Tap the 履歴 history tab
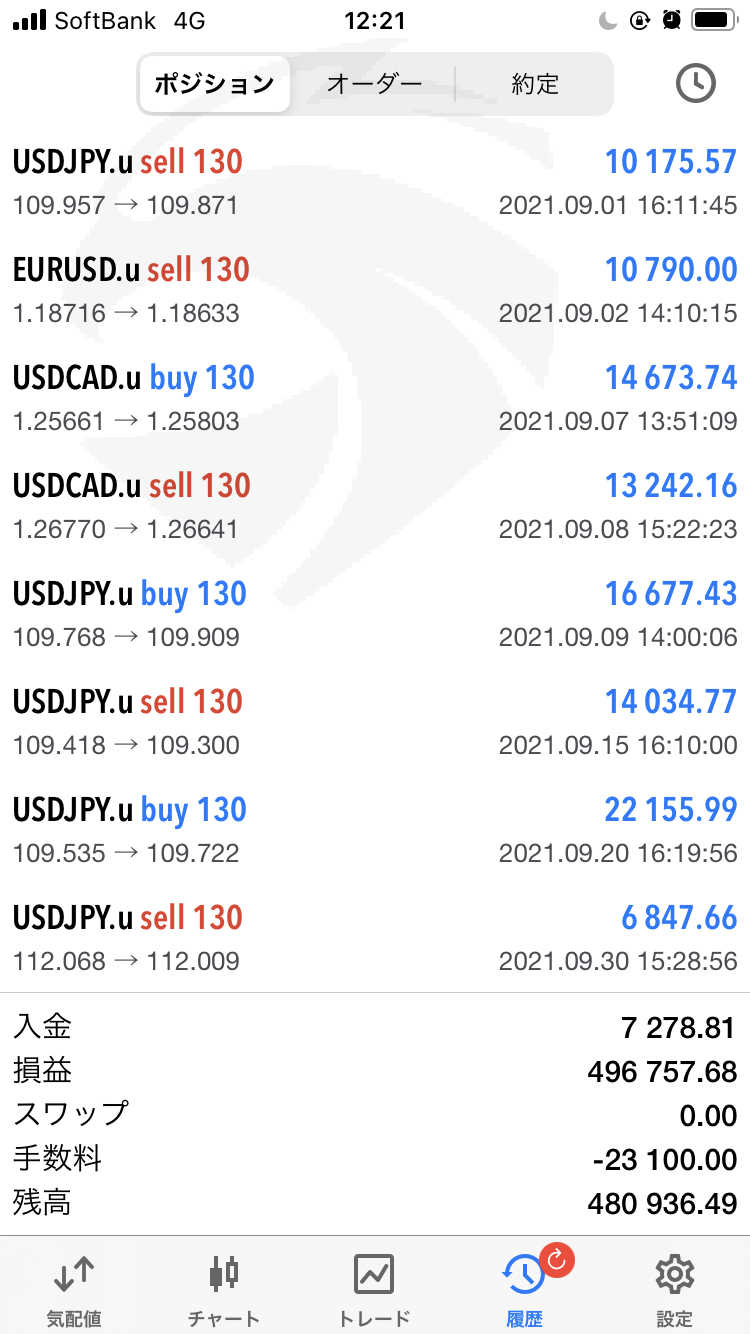Screen dimensions: 750x1334 coord(525,1290)
